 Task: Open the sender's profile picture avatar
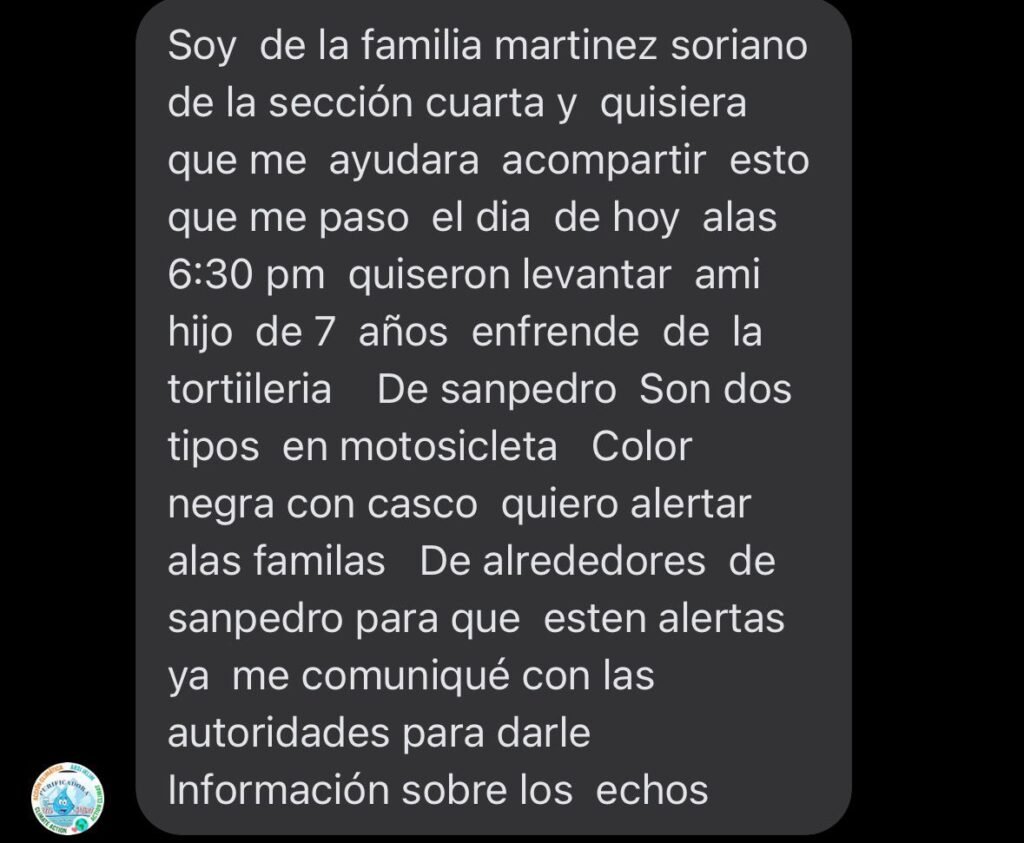(68, 799)
